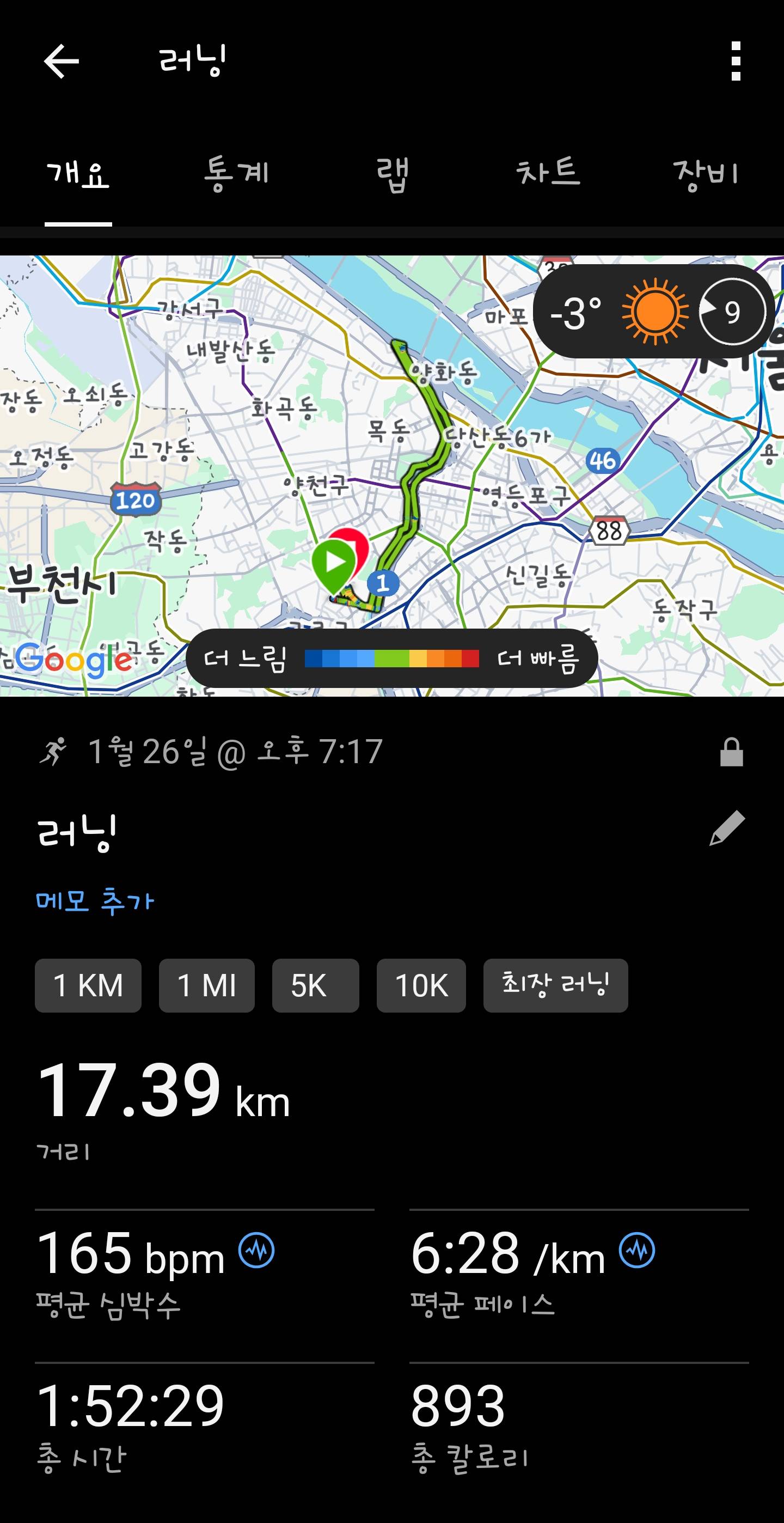784x1523 pixels.
Task: Tap the back arrow to exit activity
Action: tap(63, 59)
